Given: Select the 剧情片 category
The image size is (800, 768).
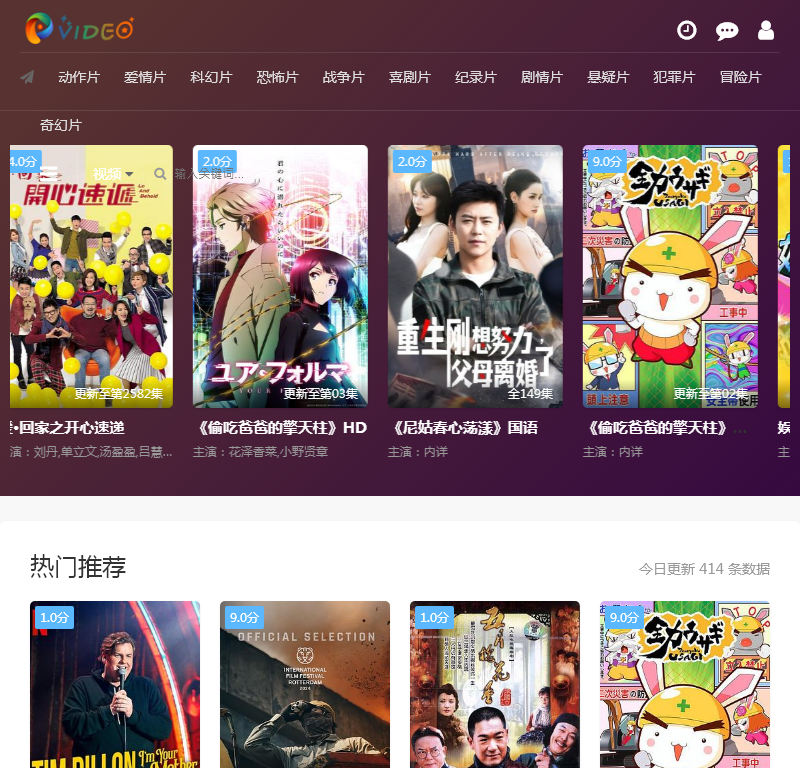Looking at the screenshot, I should pos(541,77).
